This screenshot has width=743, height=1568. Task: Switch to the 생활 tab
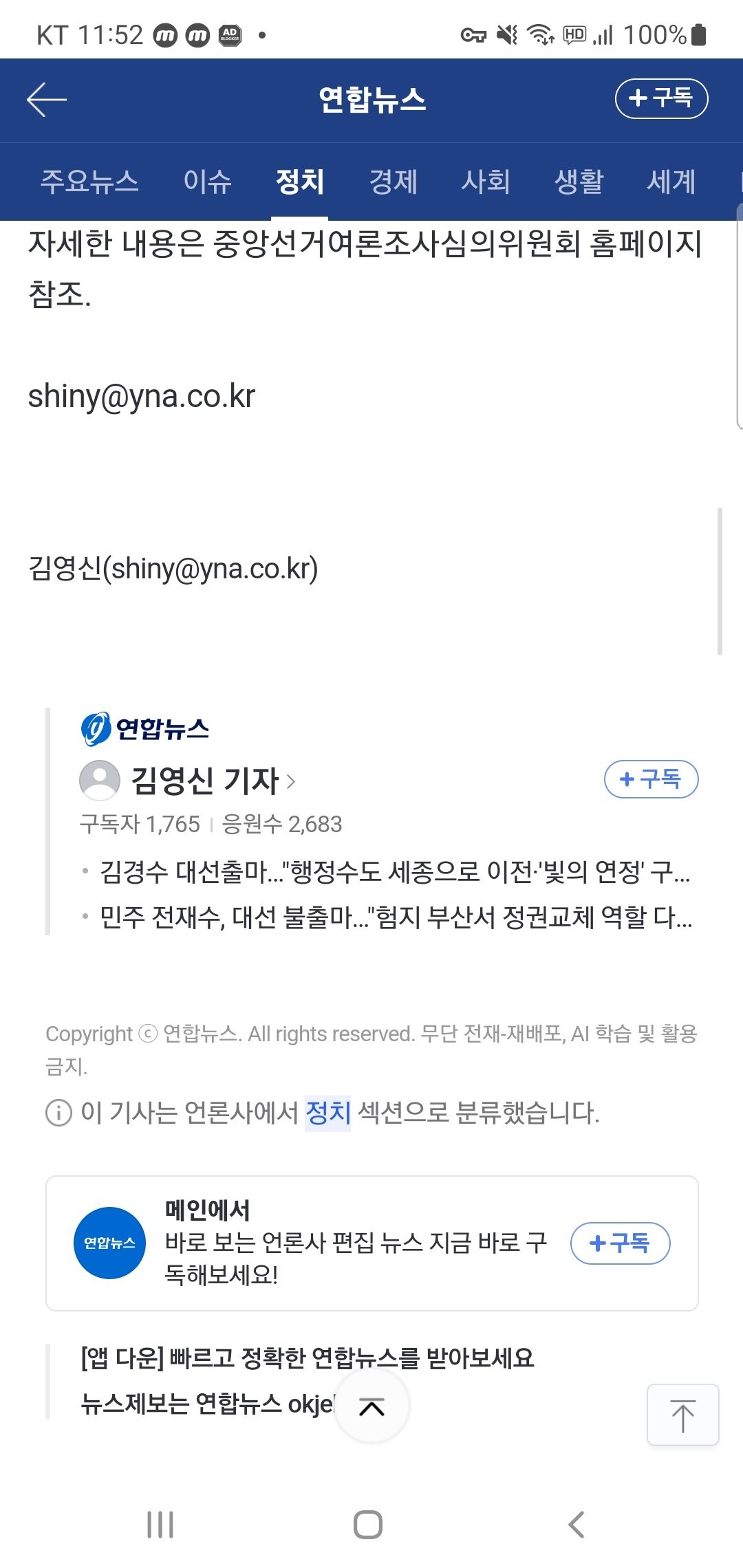[579, 182]
